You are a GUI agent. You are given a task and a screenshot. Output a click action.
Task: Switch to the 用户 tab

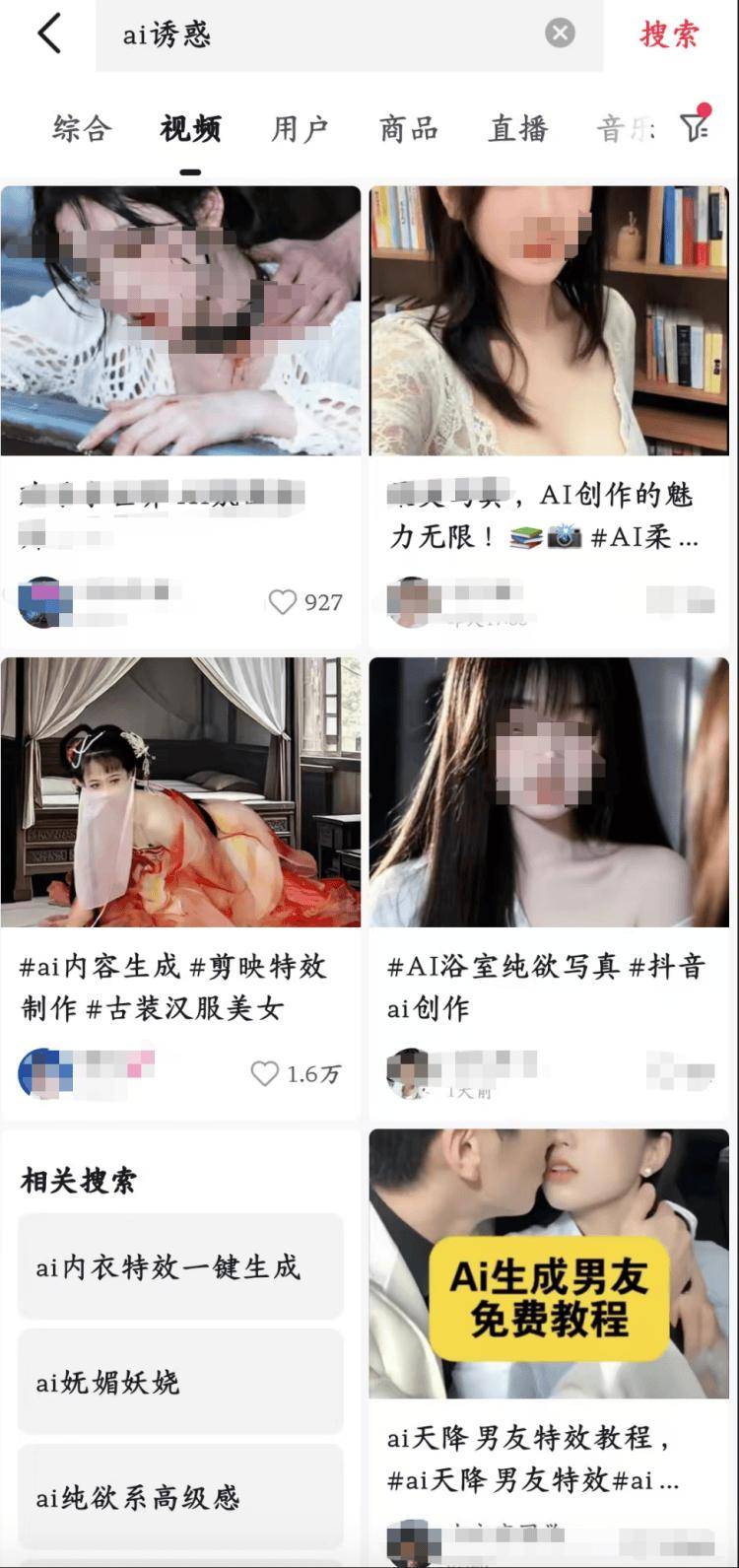[300, 129]
